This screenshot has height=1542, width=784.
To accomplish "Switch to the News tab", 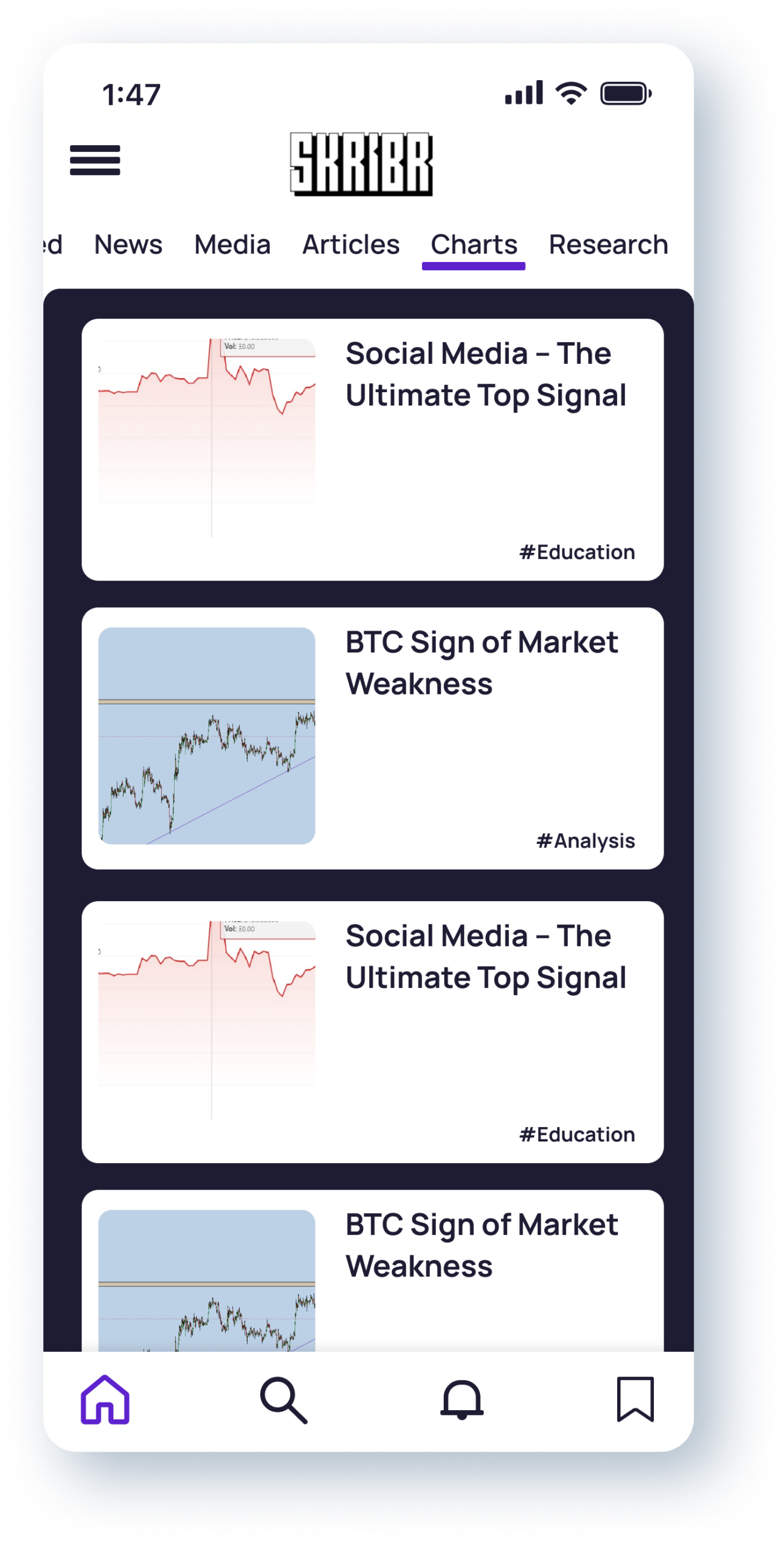I will pyautogui.click(x=128, y=245).
